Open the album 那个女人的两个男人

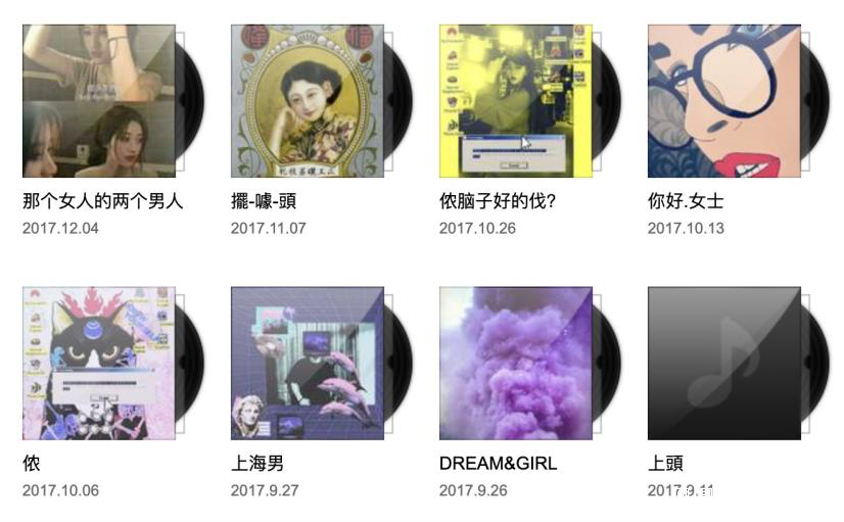click(99, 101)
